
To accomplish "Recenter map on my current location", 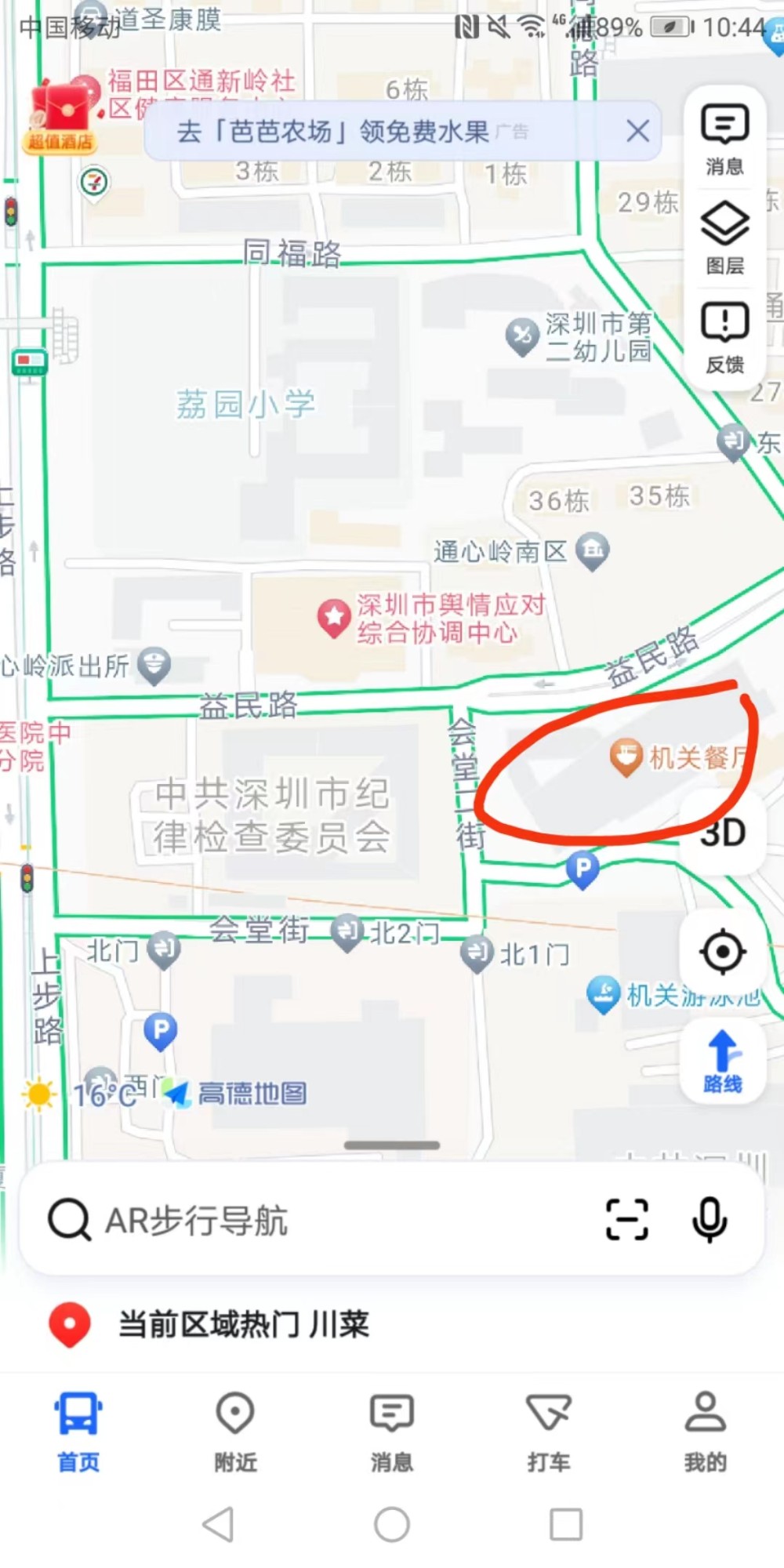I will [x=722, y=953].
